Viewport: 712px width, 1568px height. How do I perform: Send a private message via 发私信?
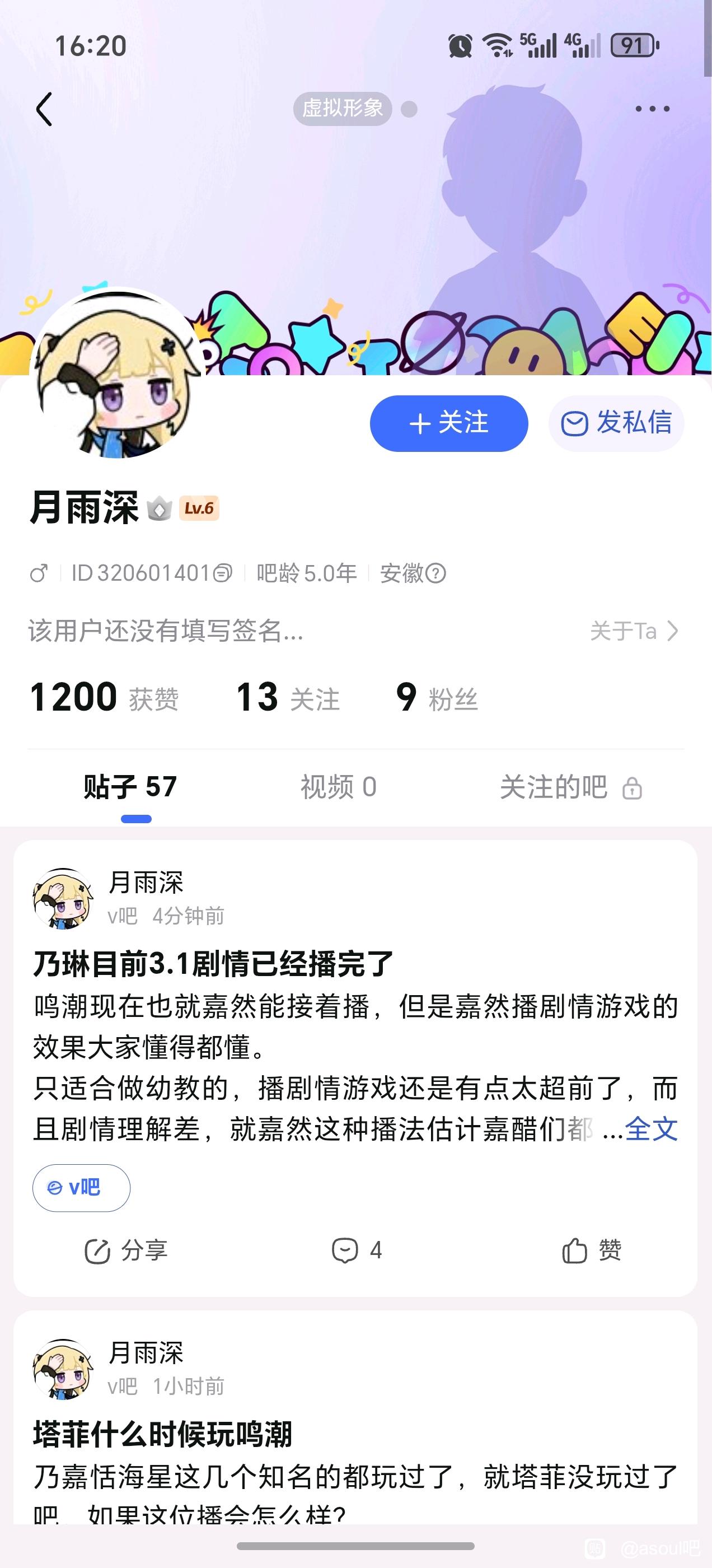616,423
